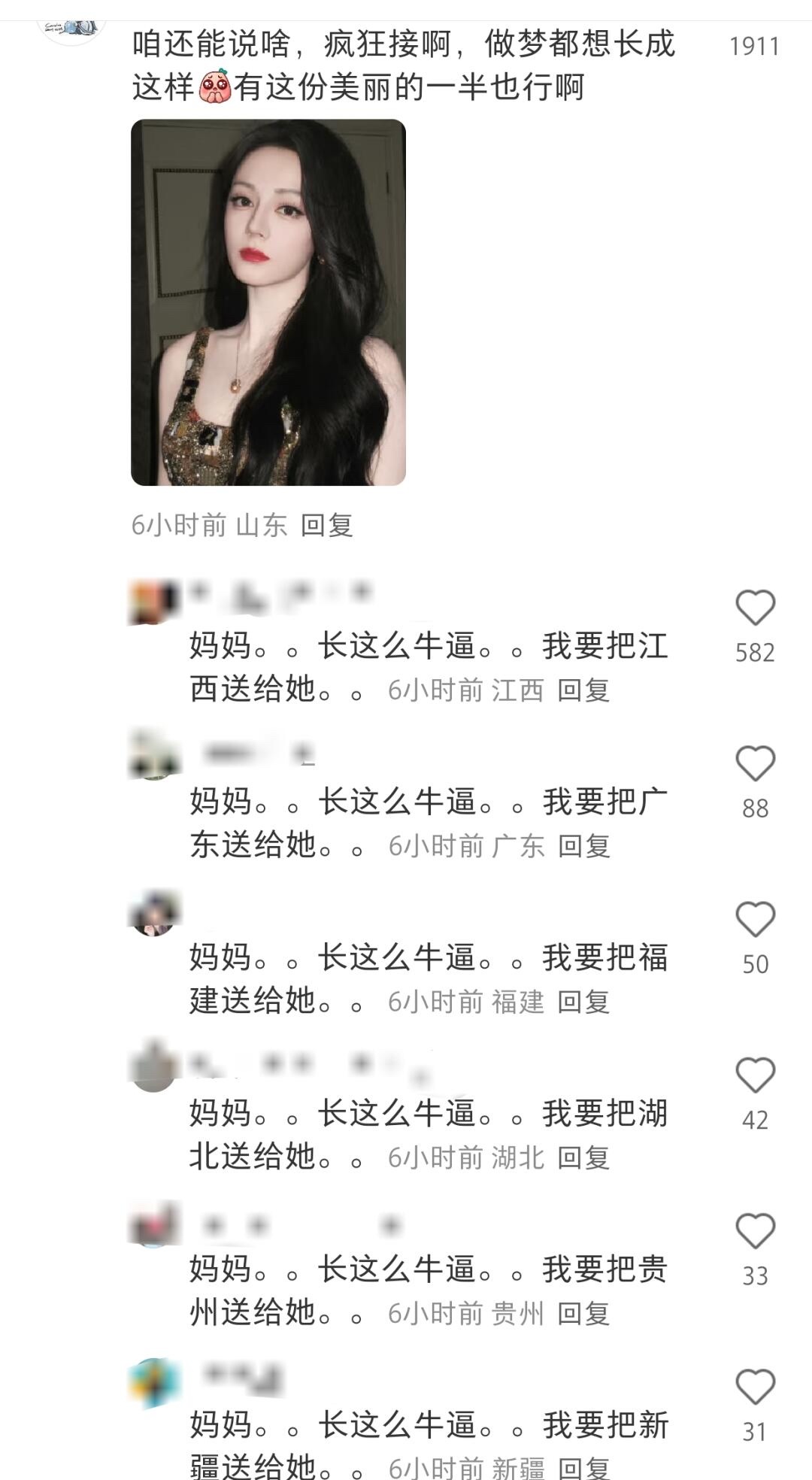Like the 湖北 reply
The image size is (812, 1480).
[755, 1075]
